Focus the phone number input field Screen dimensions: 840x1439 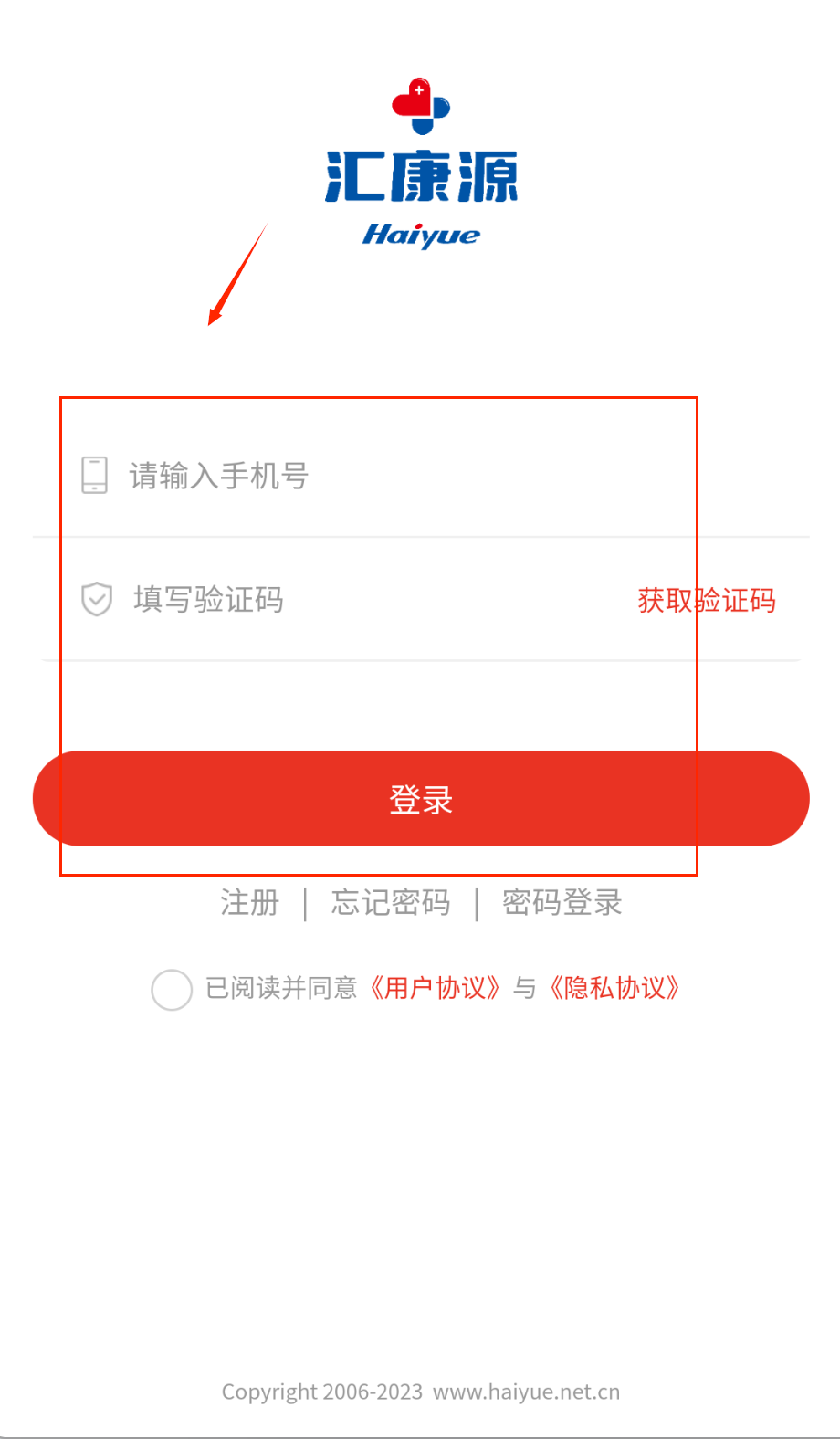(365, 476)
